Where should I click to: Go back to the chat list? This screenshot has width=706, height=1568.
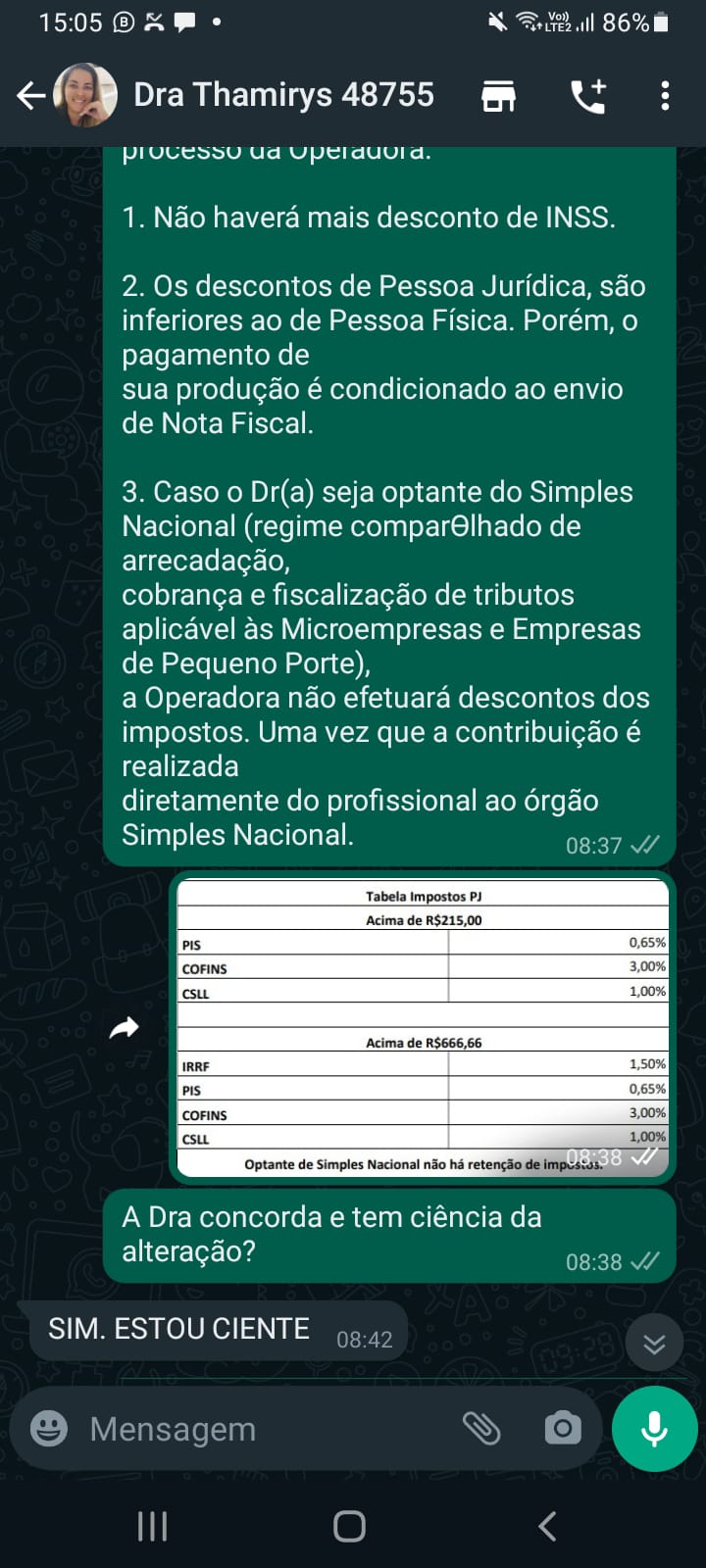click(31, 95)
